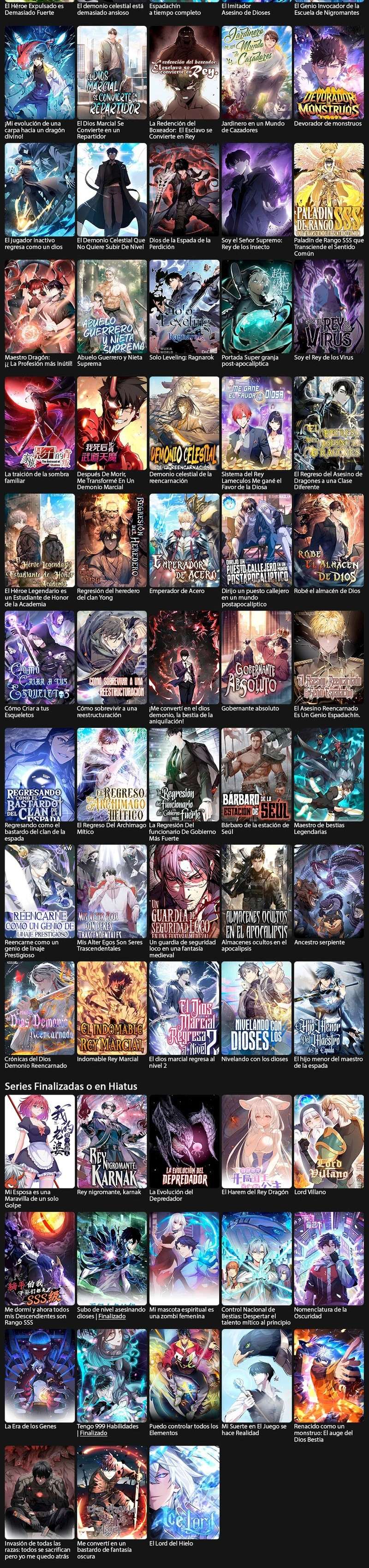Viewport: 369px width, 1568px height.
Task: Open Indomable Rey Marcial
Action: coord(112,1008)
